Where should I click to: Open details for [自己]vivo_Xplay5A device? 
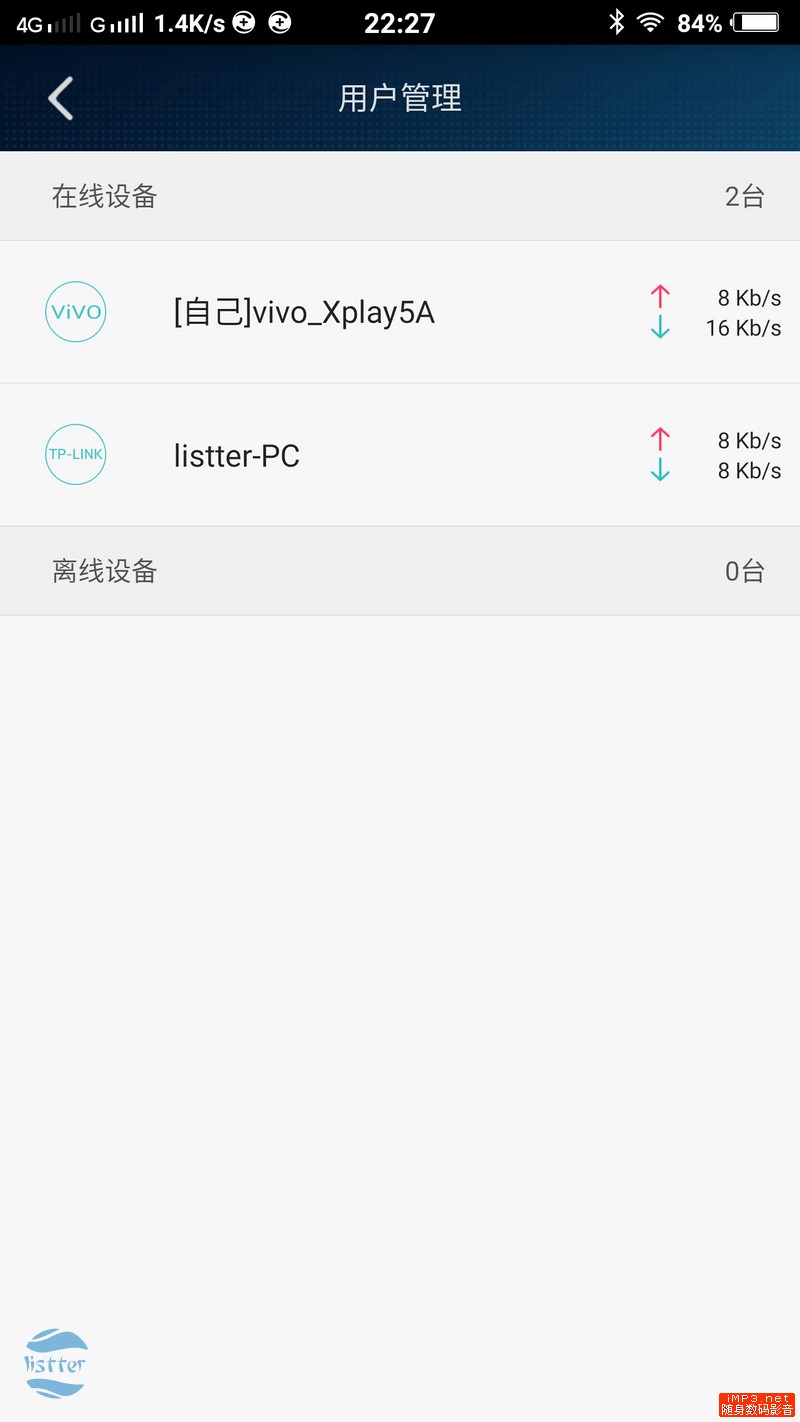305,312
